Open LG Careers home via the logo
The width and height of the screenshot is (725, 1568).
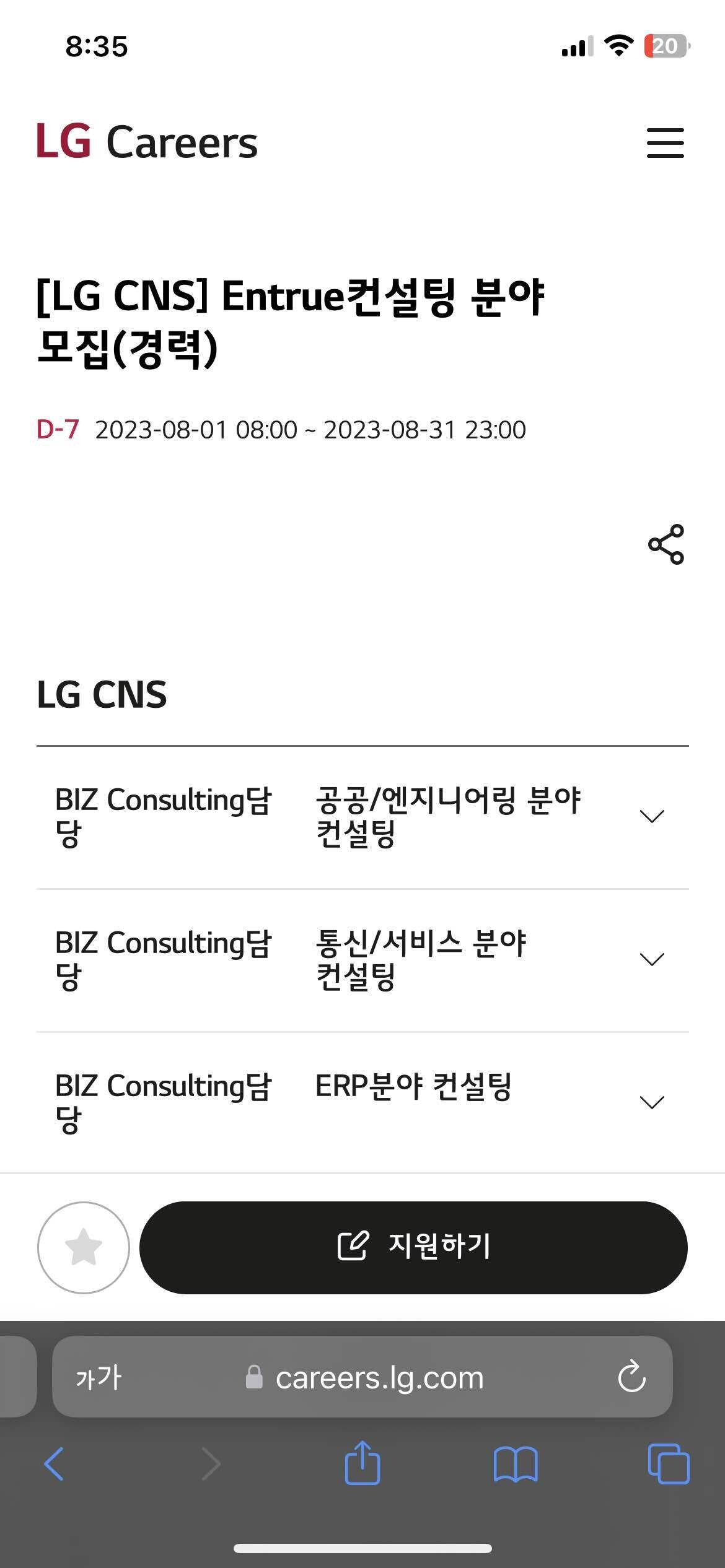click(146, 141)
